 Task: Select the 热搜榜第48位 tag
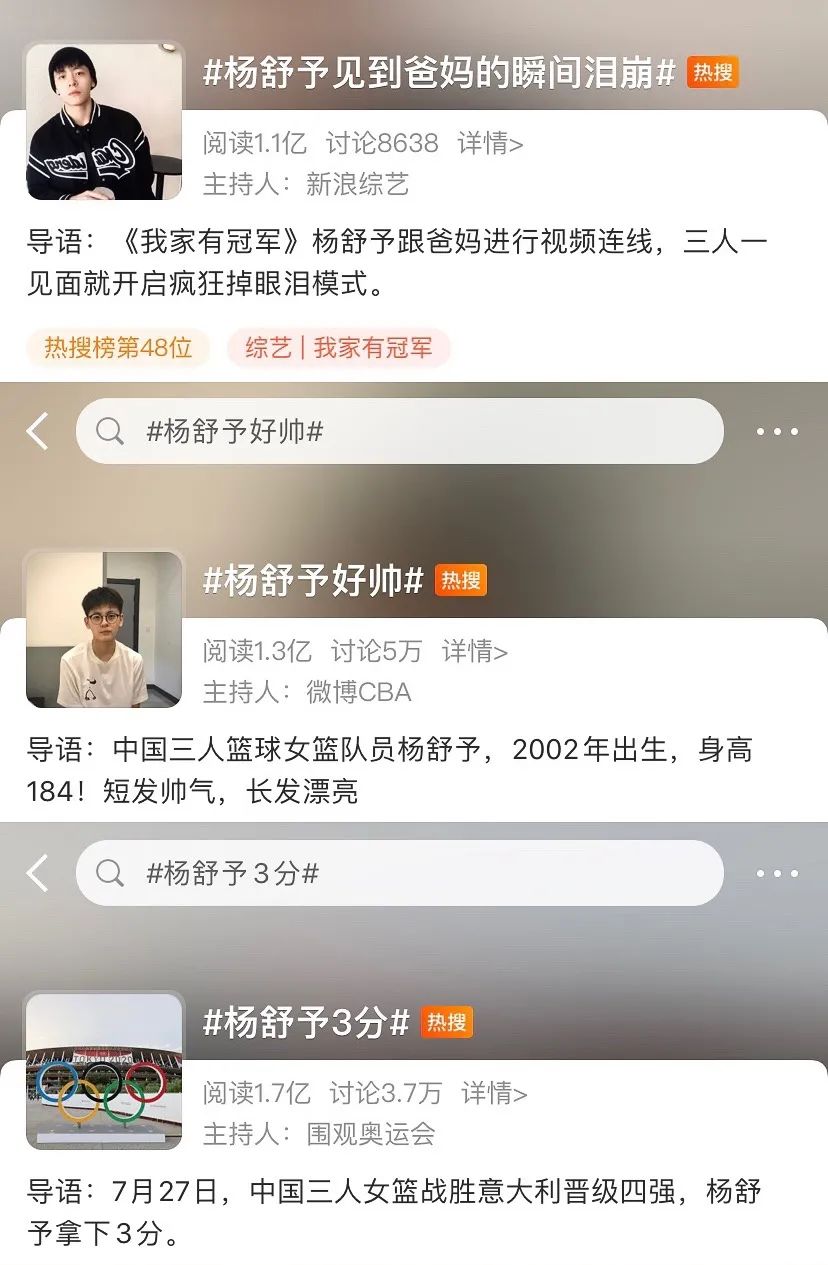coord(118,347)
